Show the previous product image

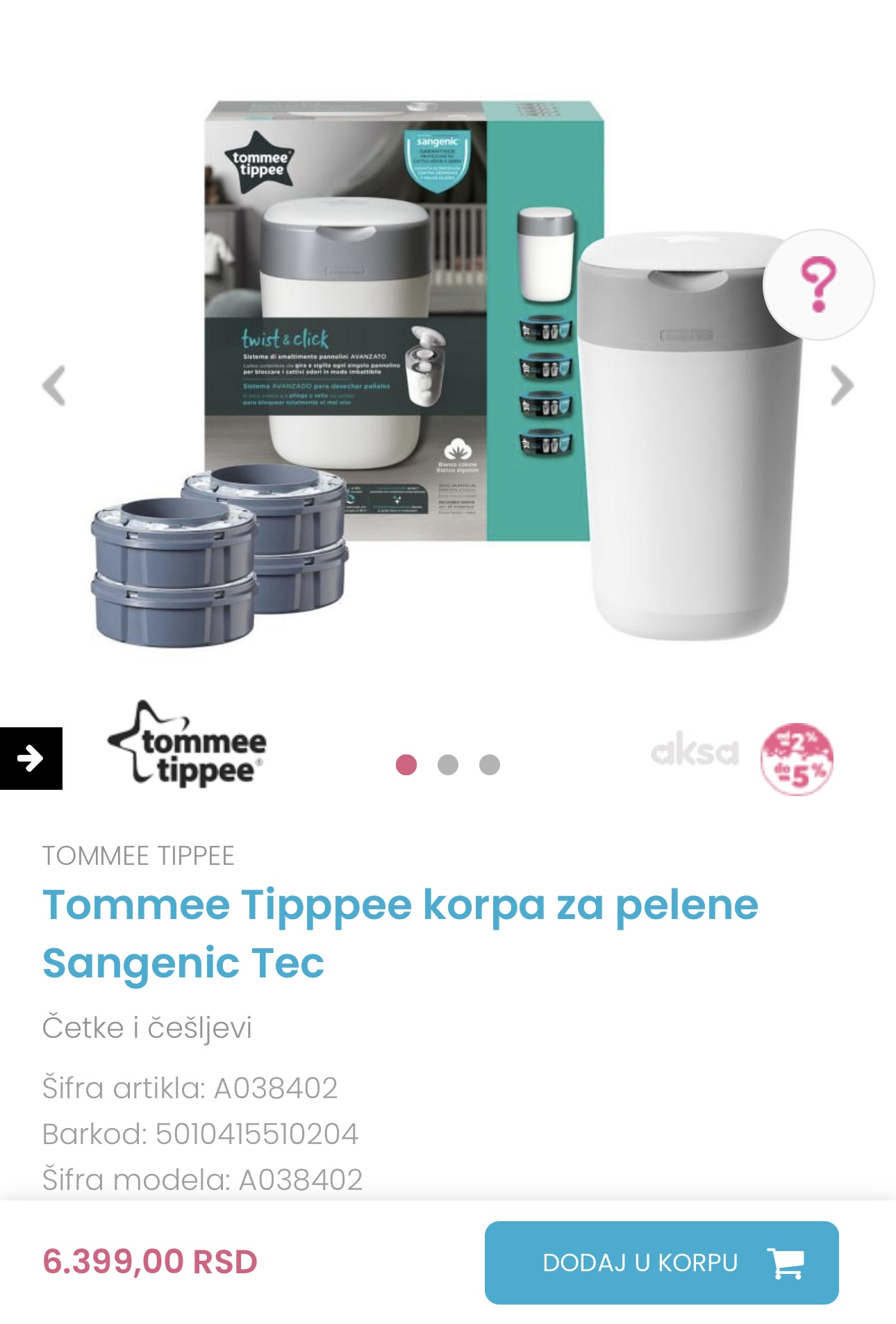(x=54, y=386)
